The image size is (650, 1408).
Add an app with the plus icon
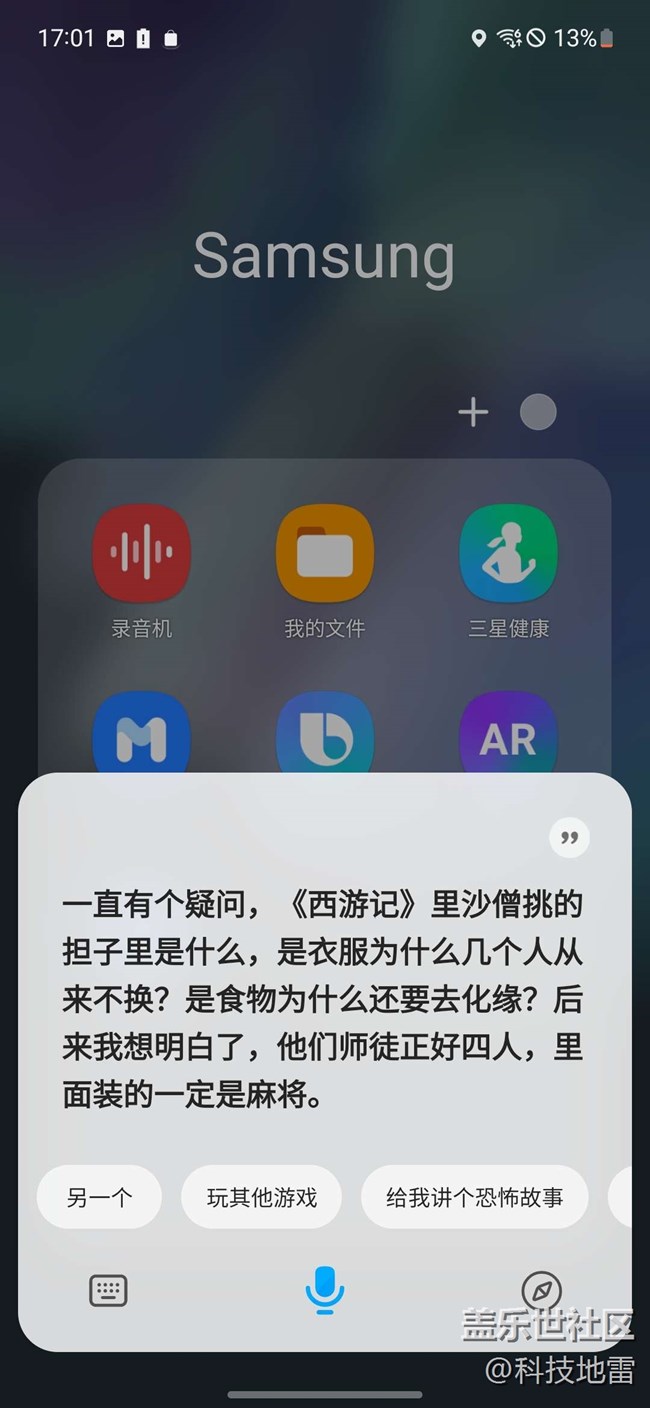[473, 412]
